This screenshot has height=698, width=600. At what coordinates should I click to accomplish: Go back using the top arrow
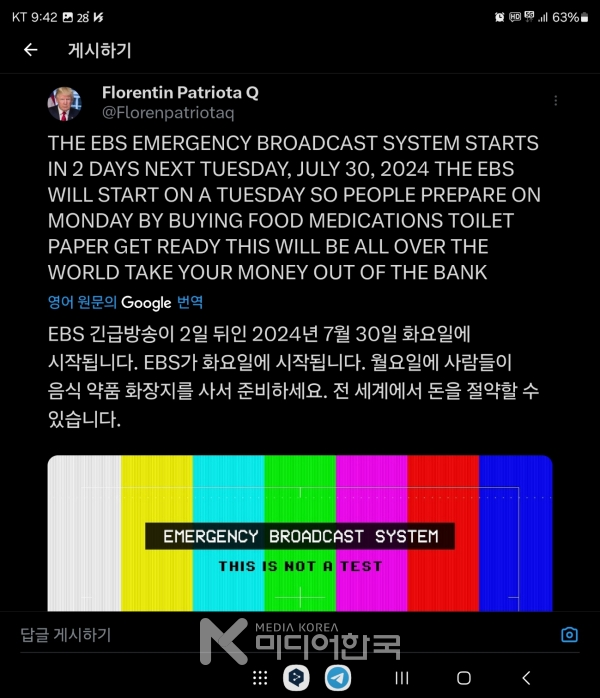(x=31, y=50)
